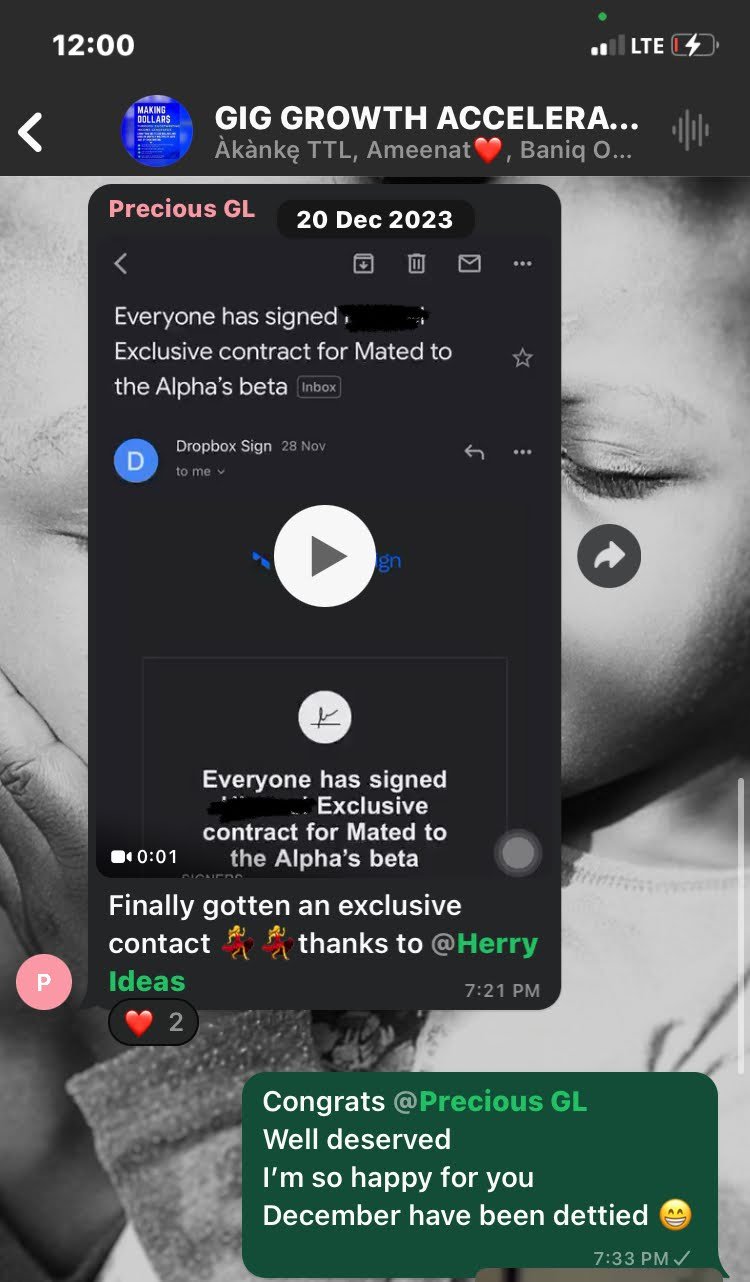
Task: Open the @Precious GL mention
Action: click(490, 1102)
